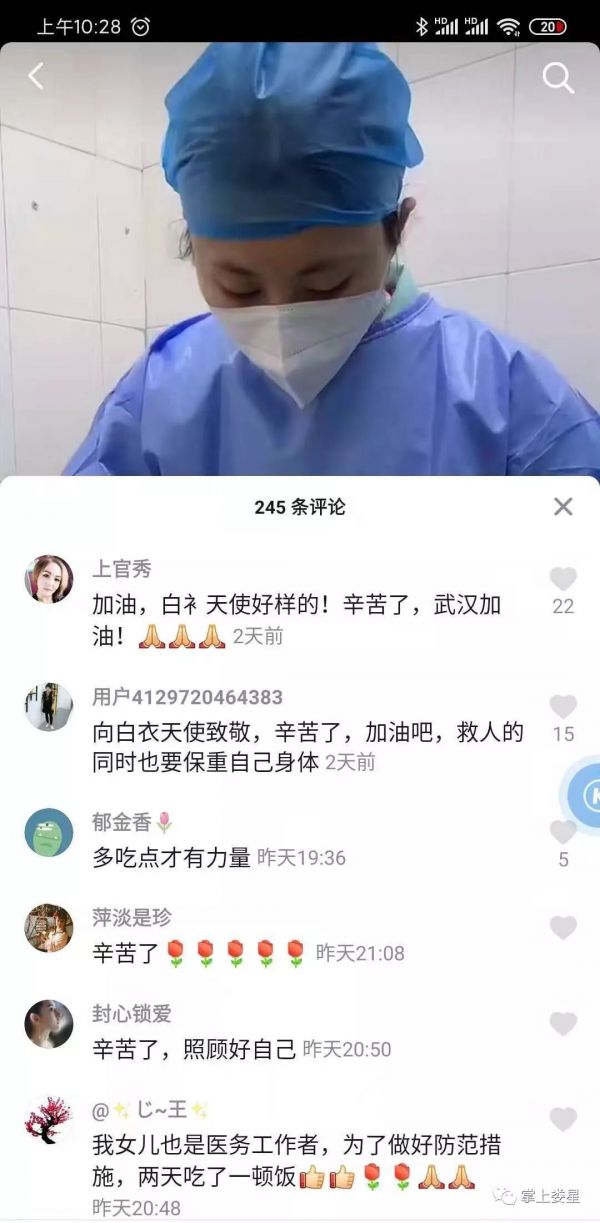The image size is (600, 1223).
Task: View the avatar of 用户4129720464383
Action: (x=49, y=707)
